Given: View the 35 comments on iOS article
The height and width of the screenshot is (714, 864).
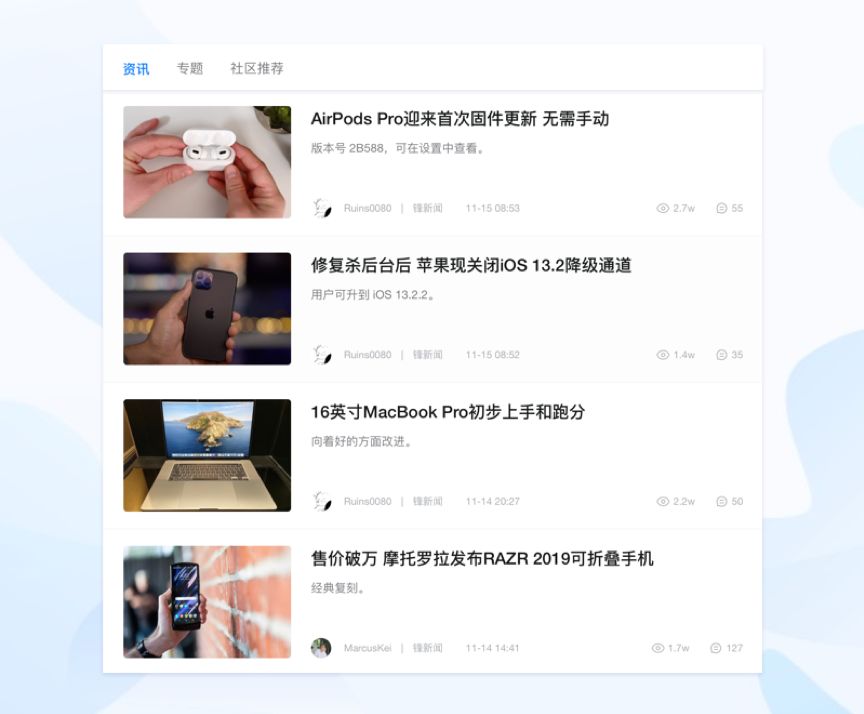Looking at the screenshot, I should [730, 355].
